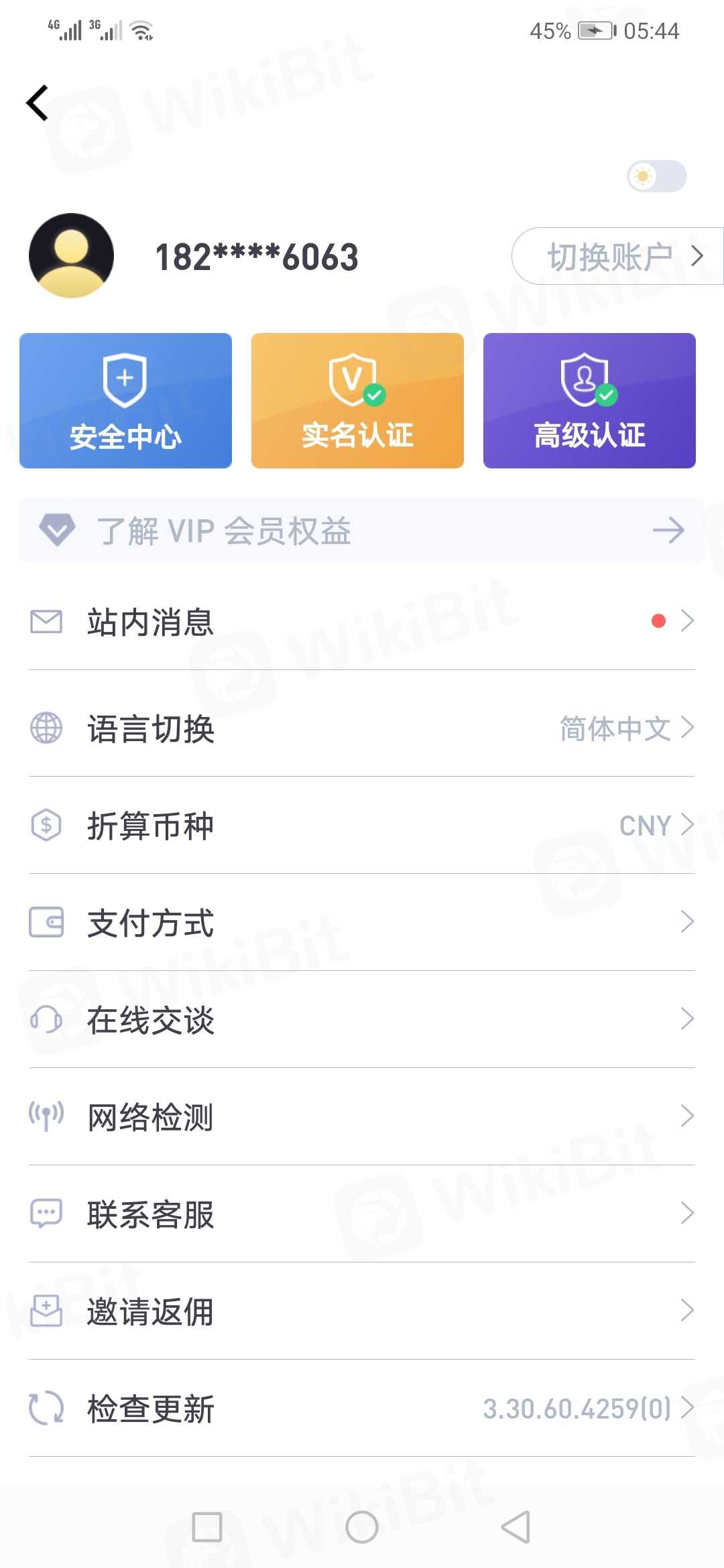Change language via 语言切换
The width and height of the screenshot is (724, 1568).
(362, 728)
